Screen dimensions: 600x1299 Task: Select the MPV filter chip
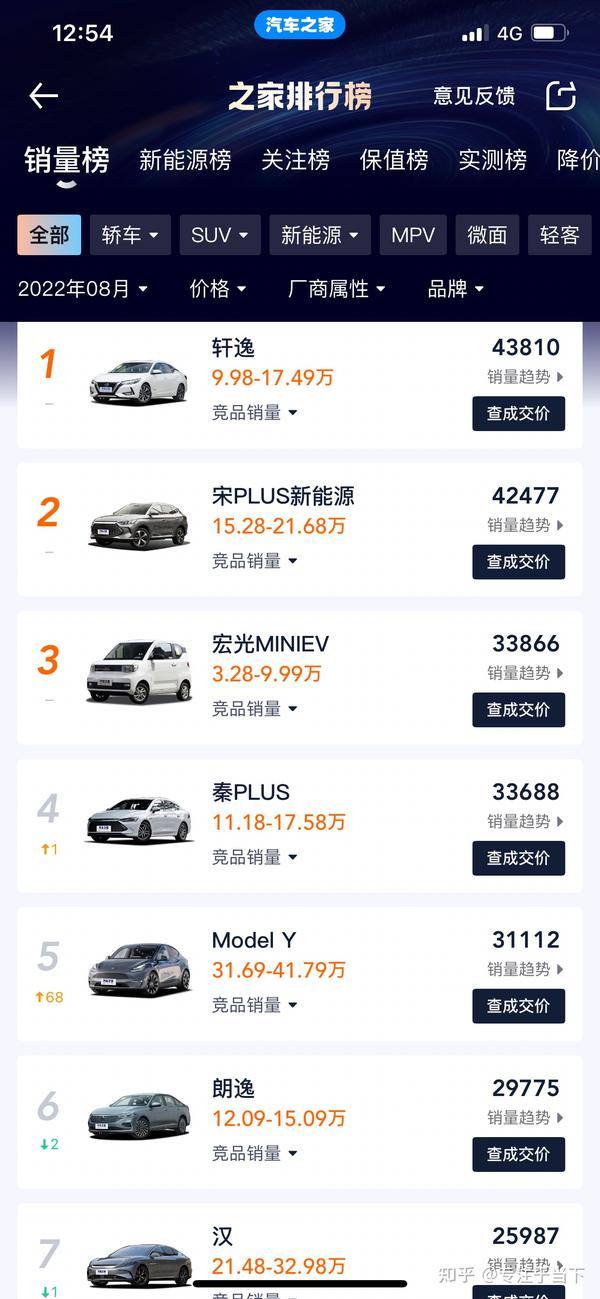[413, 235]
